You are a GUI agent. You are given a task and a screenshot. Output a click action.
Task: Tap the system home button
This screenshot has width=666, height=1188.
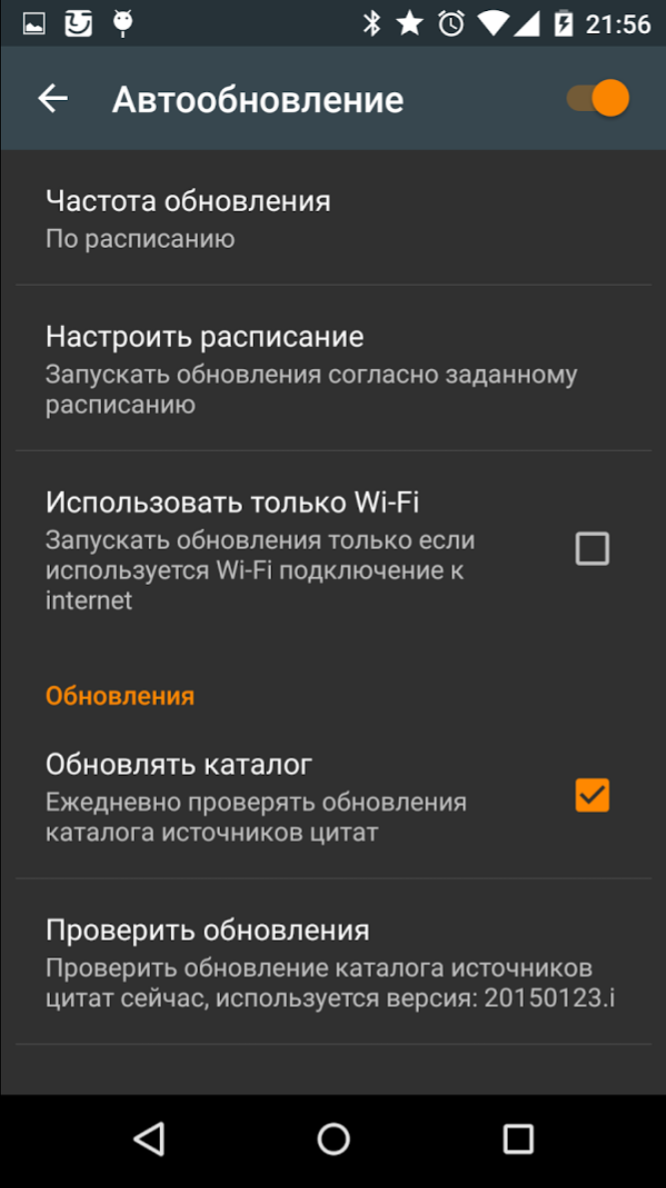click(333, 1139)
